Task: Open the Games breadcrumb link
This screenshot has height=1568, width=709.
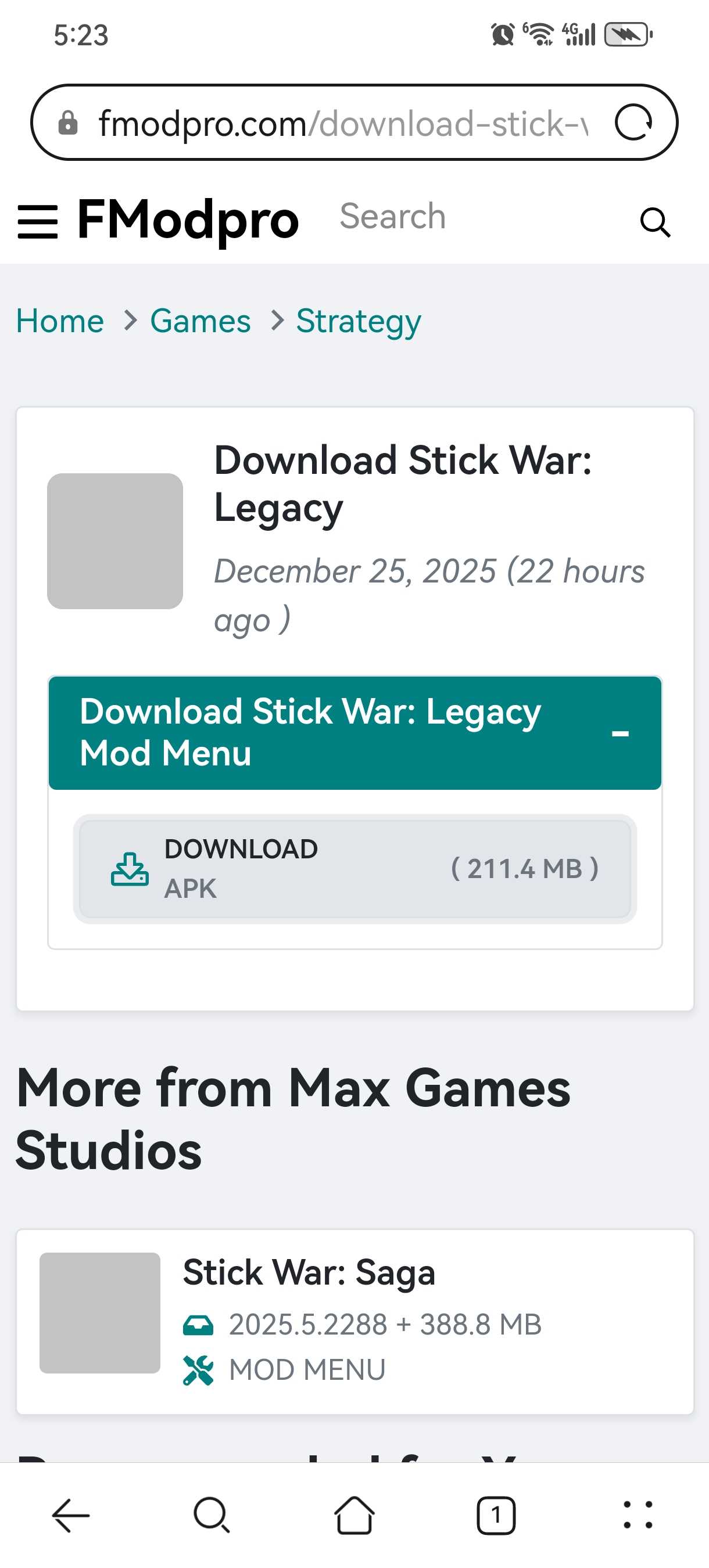Action: click(x=200, y=321)
